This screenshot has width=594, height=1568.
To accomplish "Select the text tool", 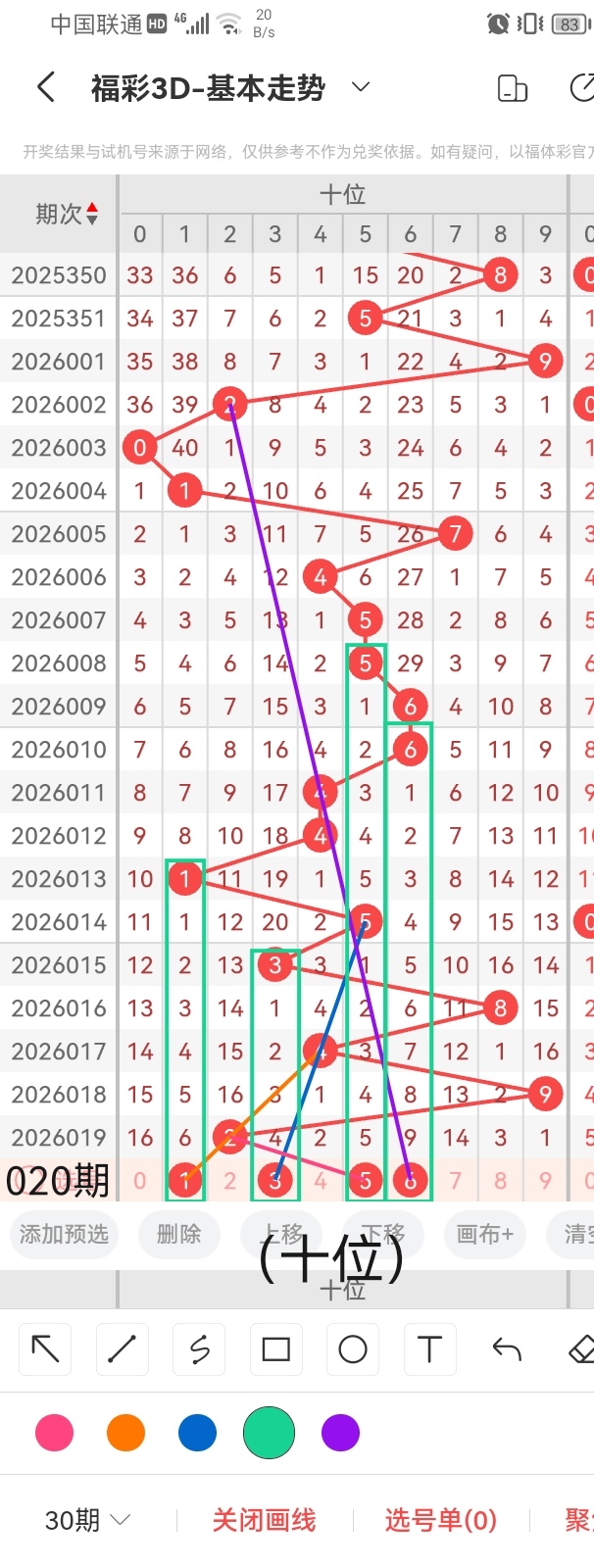I will (429, 1349).
